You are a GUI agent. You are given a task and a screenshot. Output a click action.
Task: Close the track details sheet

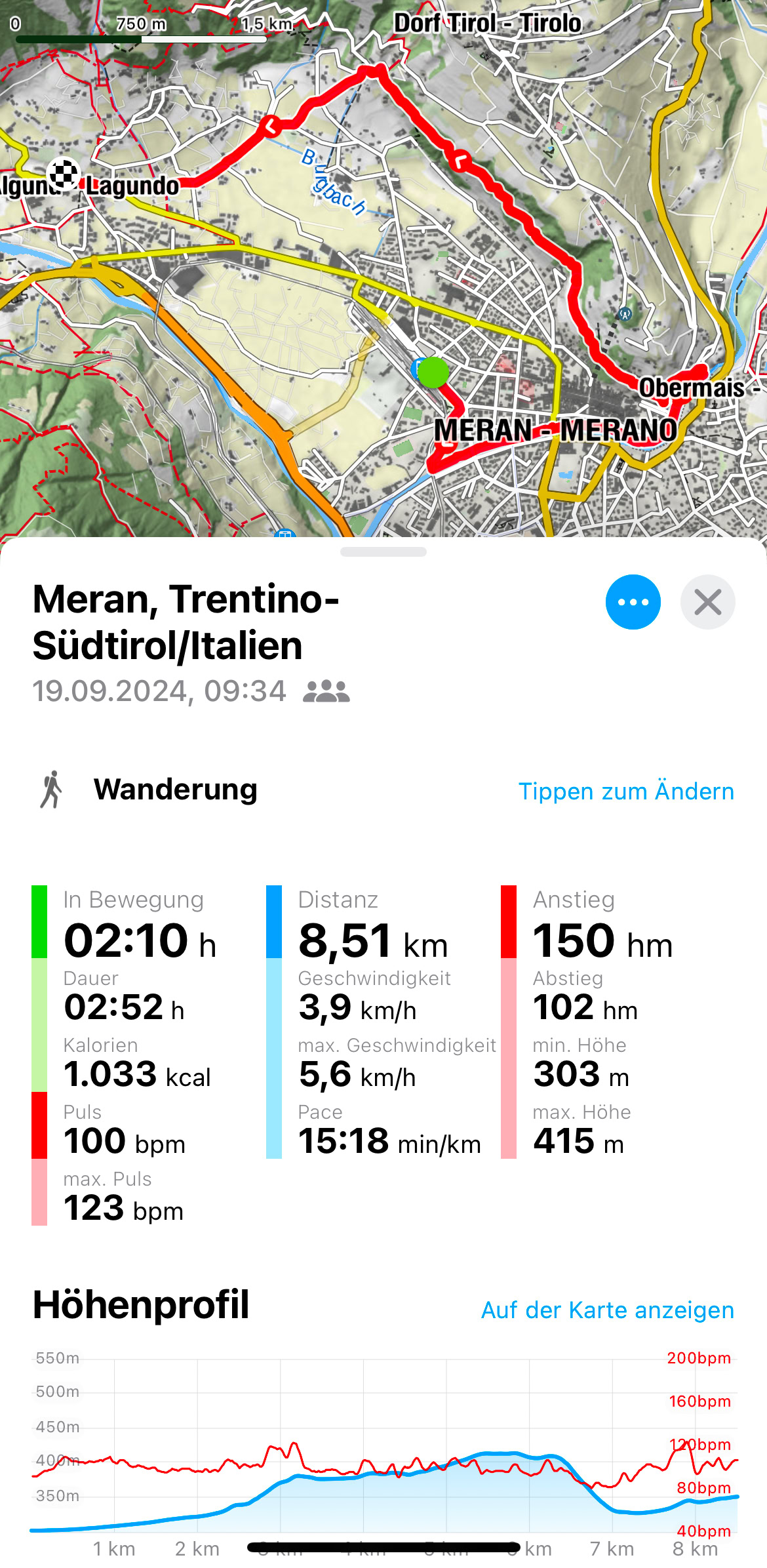point(707,602)
